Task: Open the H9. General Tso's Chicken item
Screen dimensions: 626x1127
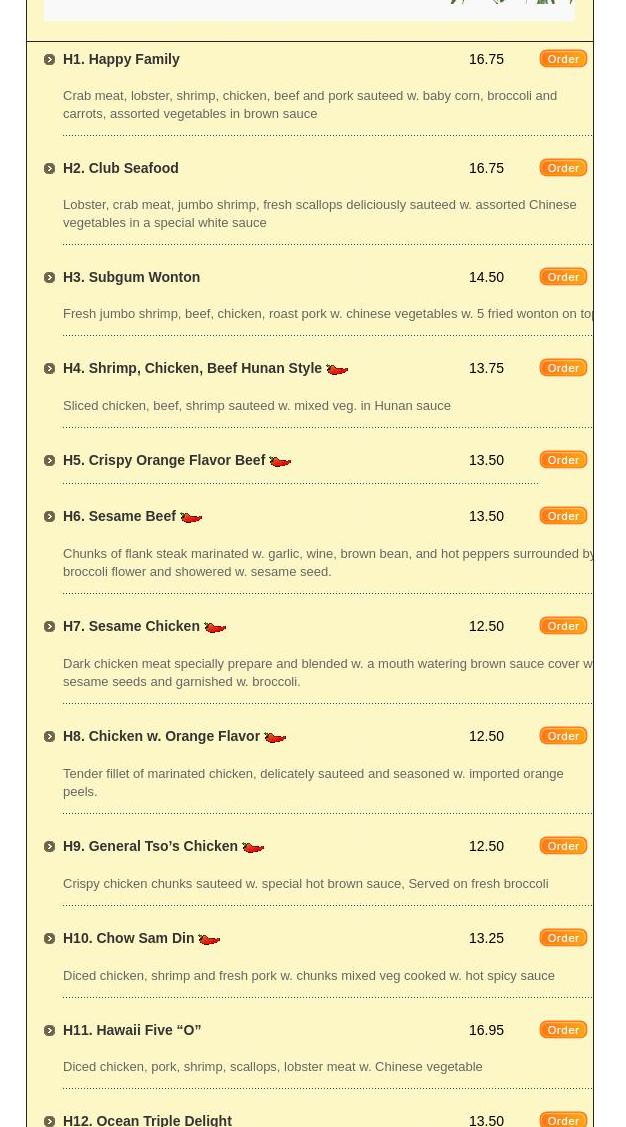Action: tap(150, 846)
